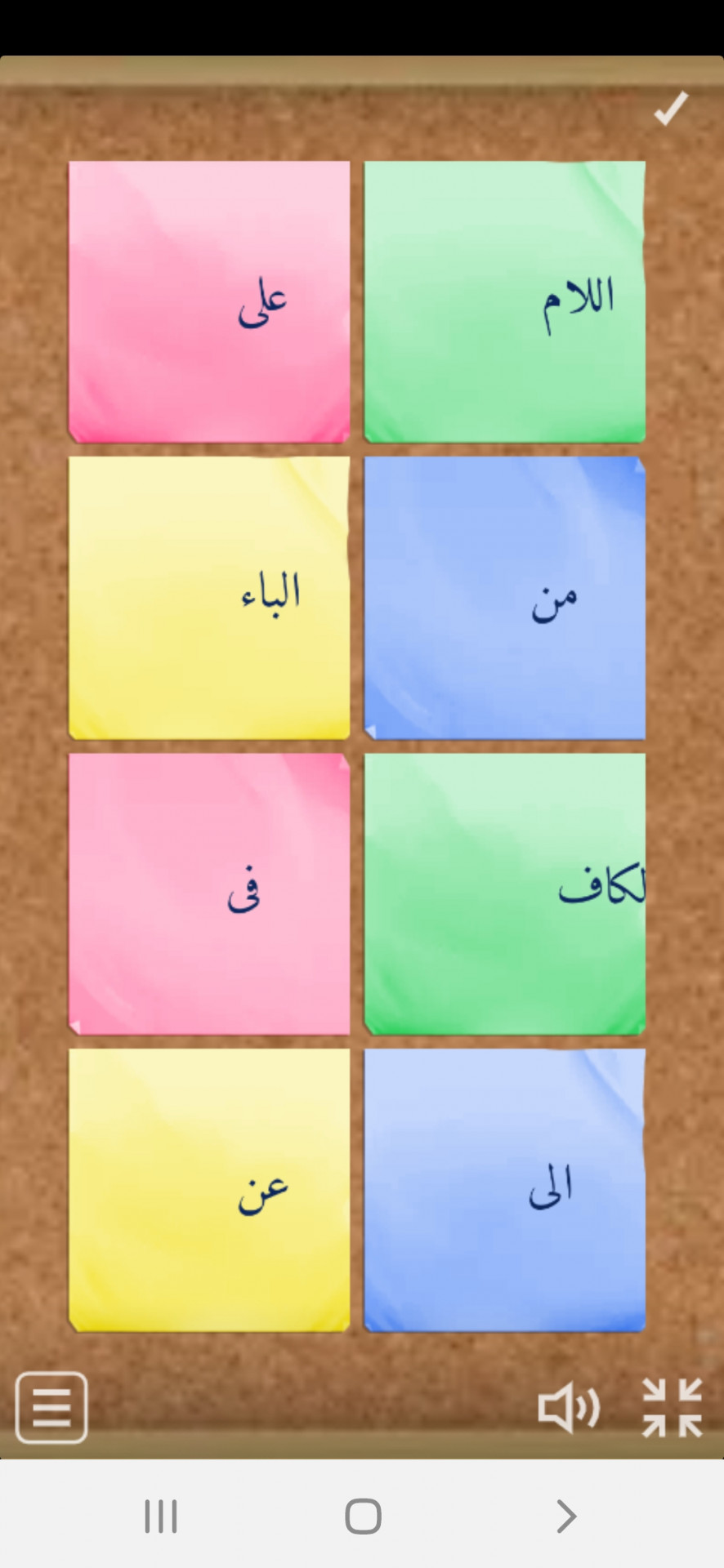Select the green note labeled اللام
724x1568 pixels.
504,301
